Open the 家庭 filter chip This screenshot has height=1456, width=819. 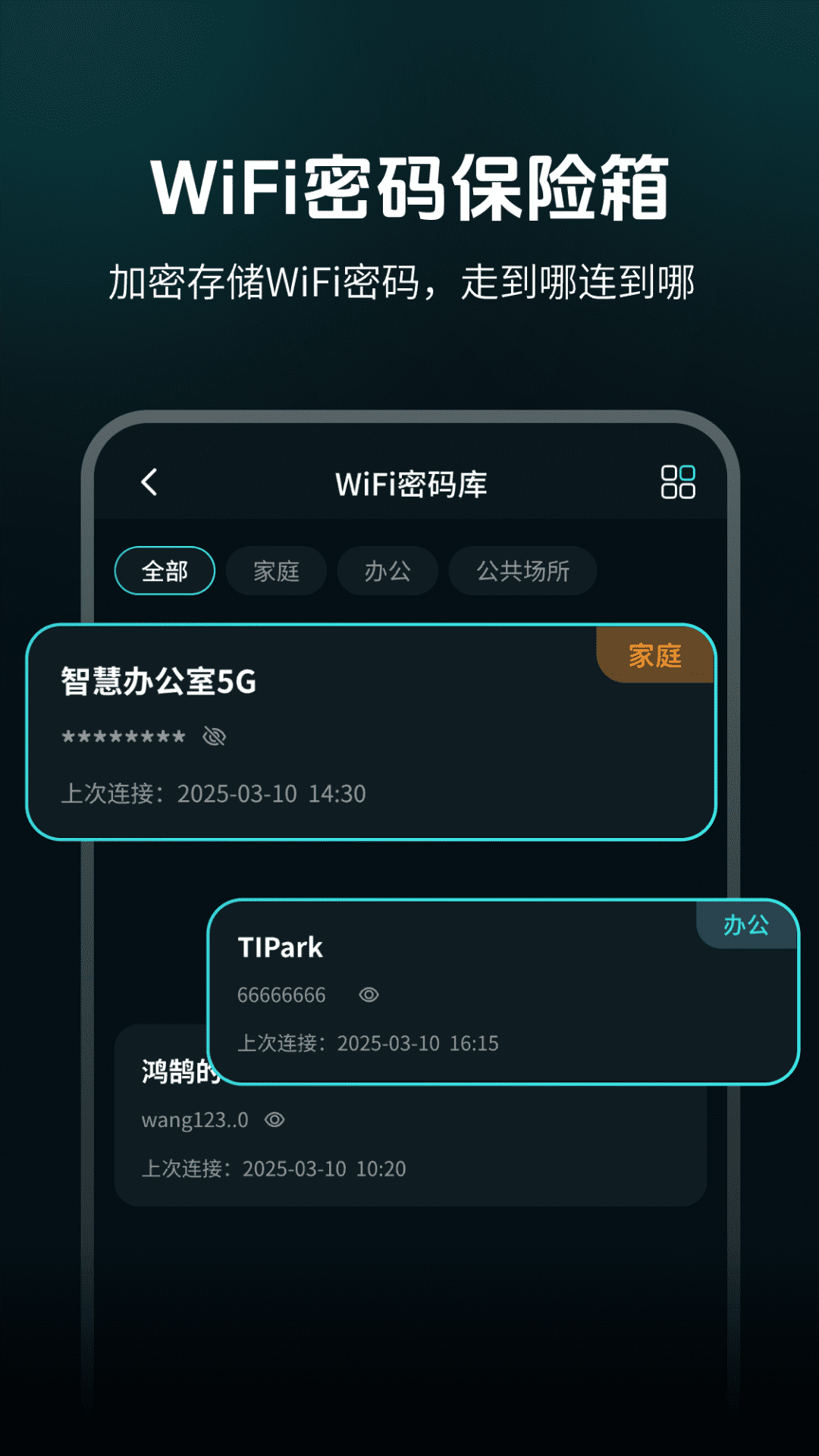(x=276, y=572)
